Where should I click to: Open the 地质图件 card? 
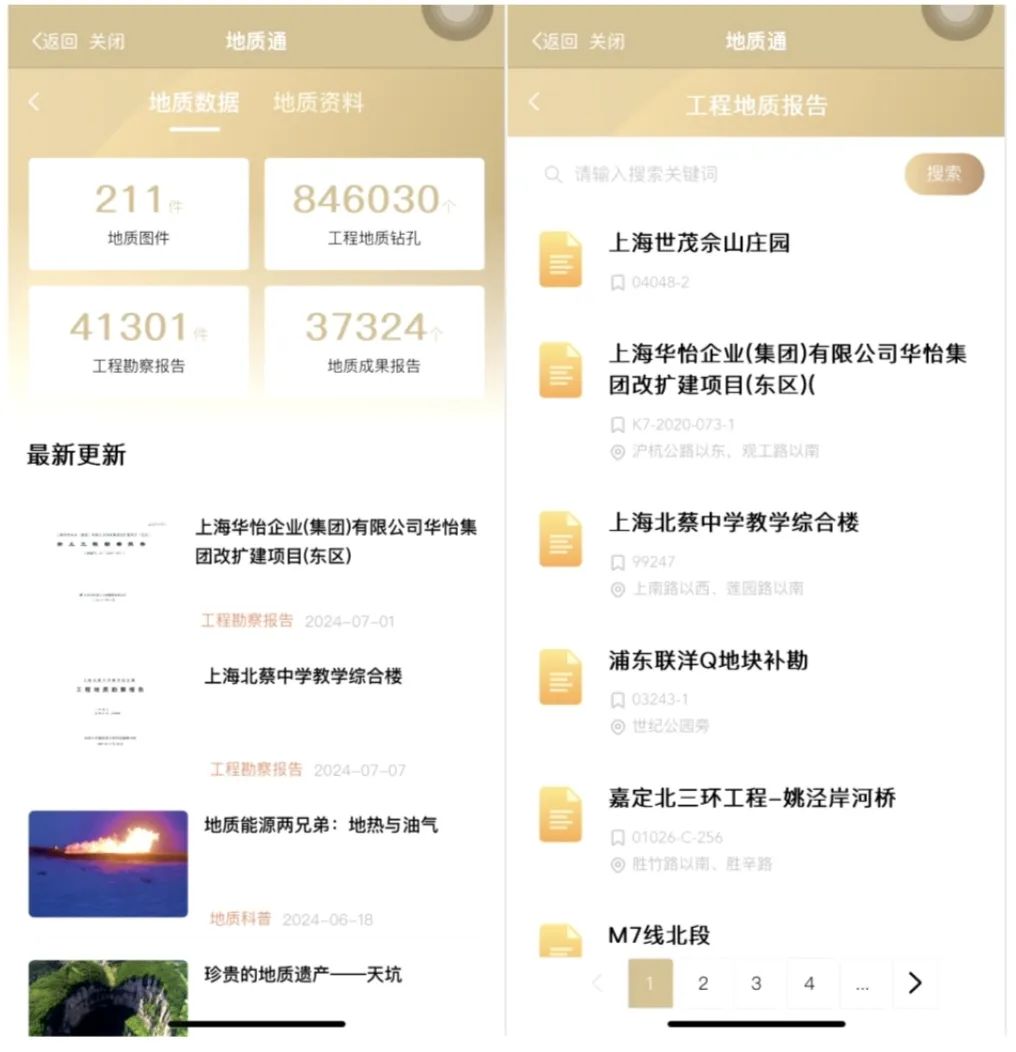(x=139, y=214)
